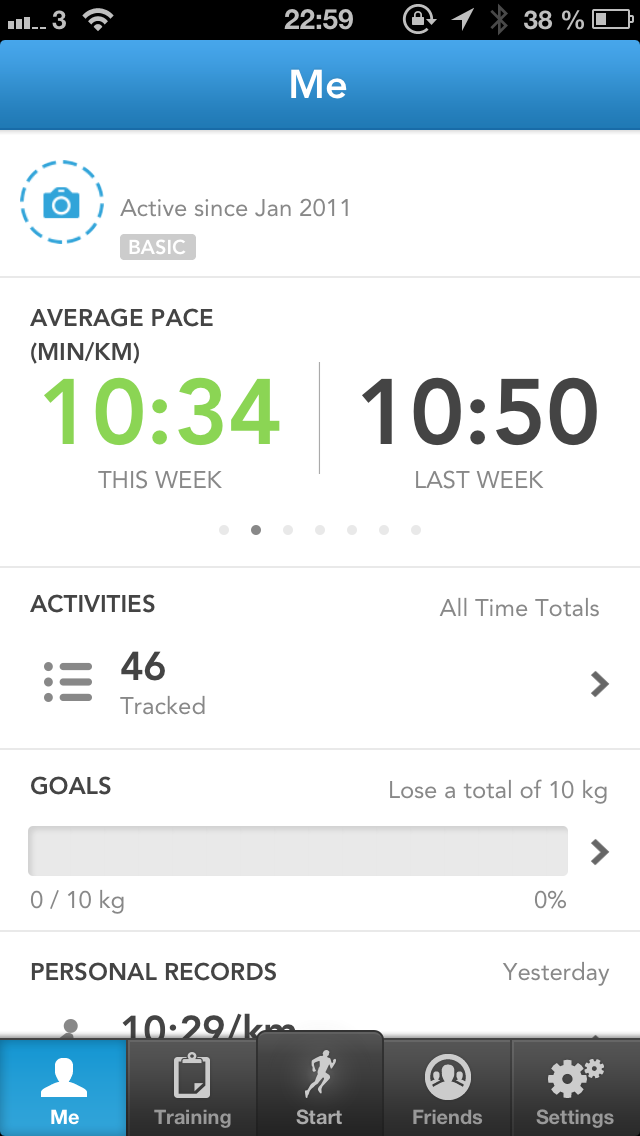Add a profile photo via camera icon
Screen dimensions: 640x1136
coord(62,203)
